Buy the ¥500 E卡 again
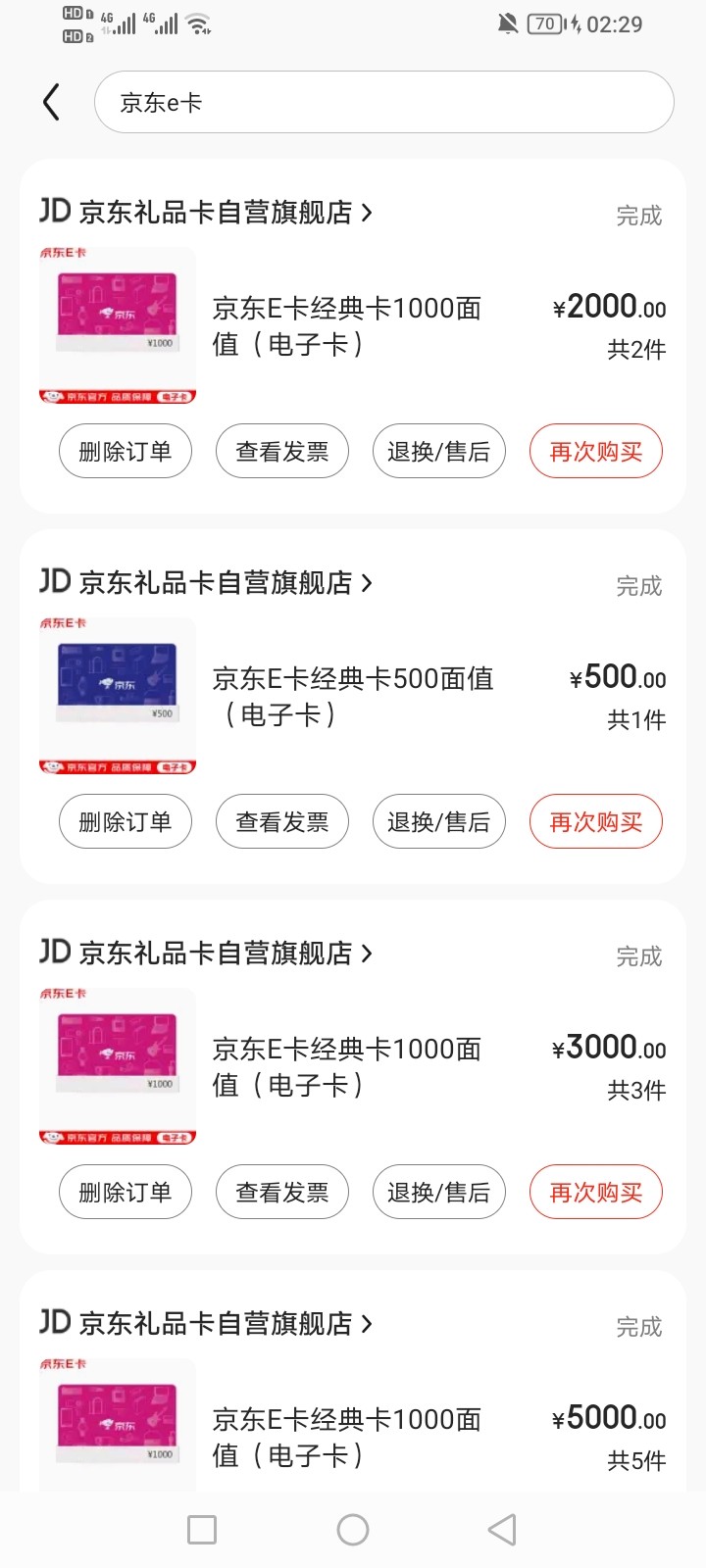This screenshot has width=706, height=1568. (595, 822)
